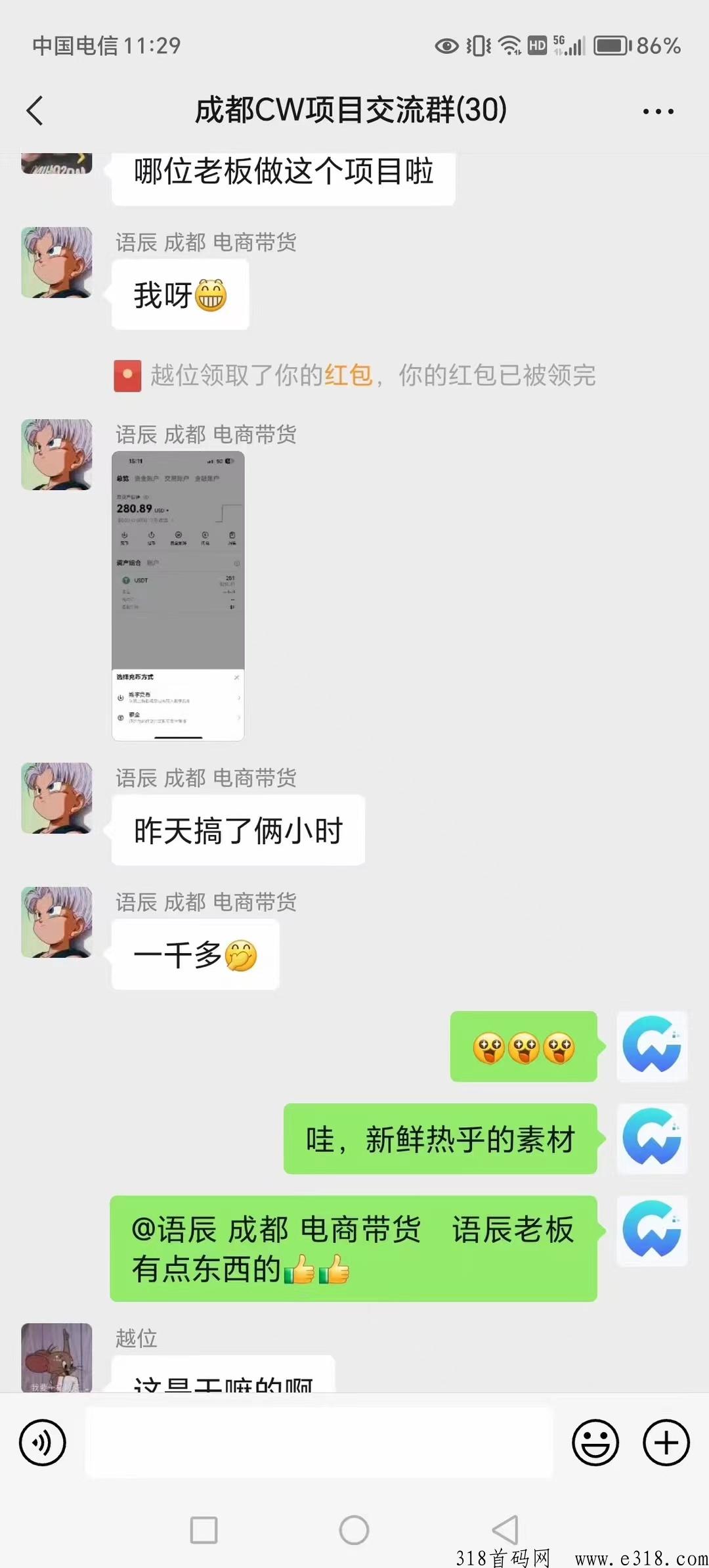The height and width of the screenshot is (1568, 709).
Task: Open my own avatar beside 新鲜热乎的素材
Action: 651,1138
